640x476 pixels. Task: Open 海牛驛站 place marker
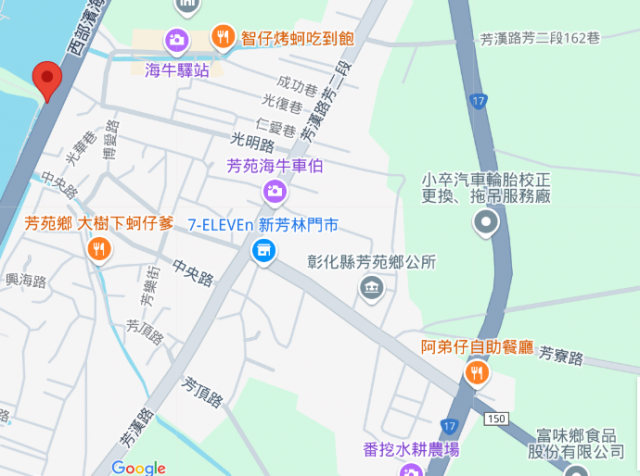tap(177, 40)
